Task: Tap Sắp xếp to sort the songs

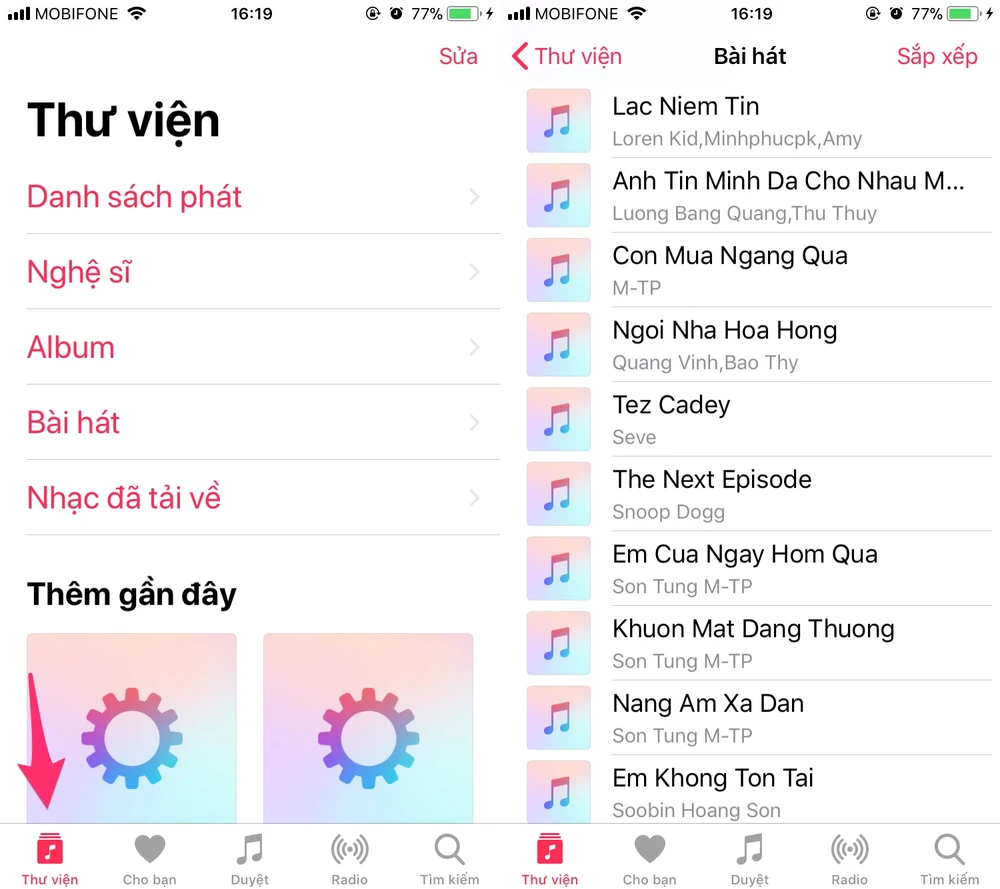Action: (936, 56)
